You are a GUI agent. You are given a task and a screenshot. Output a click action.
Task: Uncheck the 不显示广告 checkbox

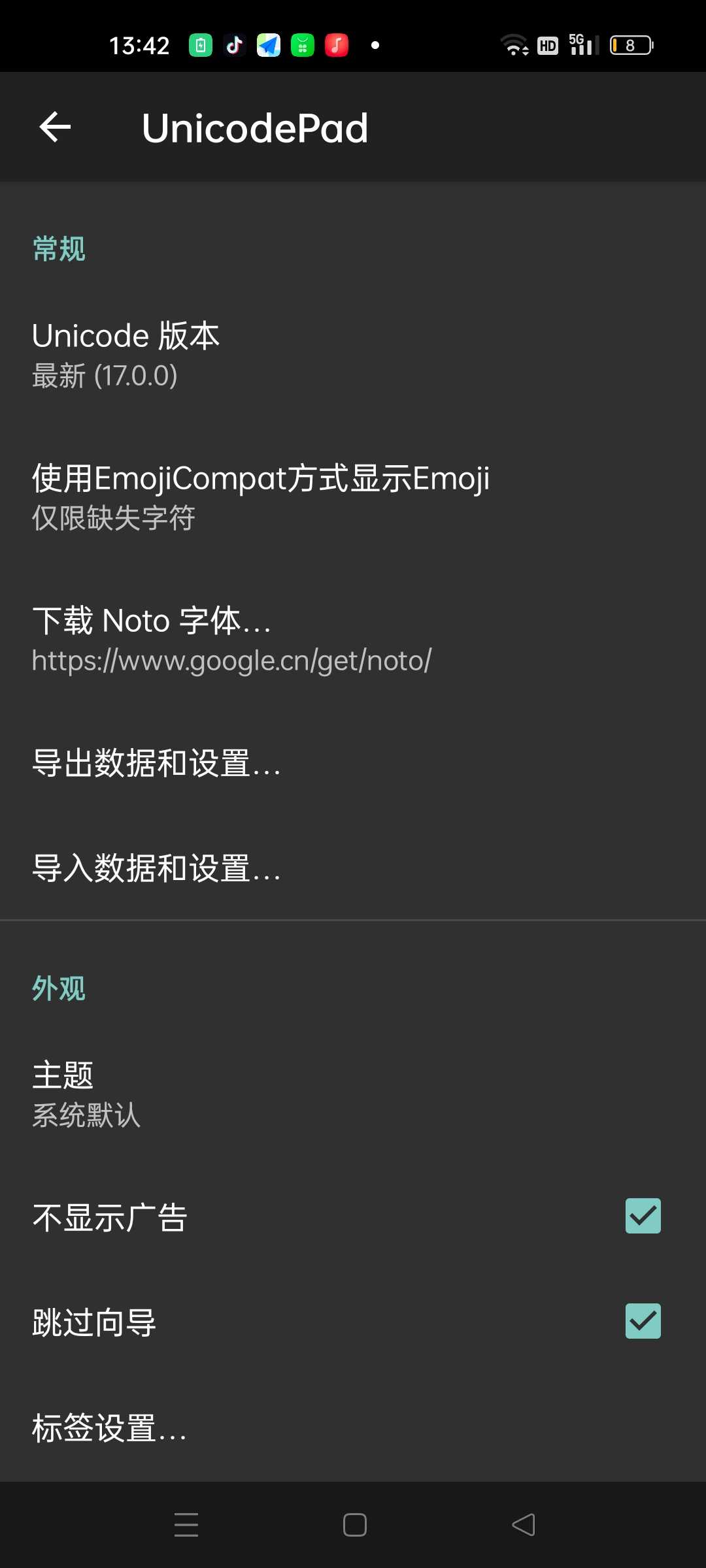tap(643, 1216)
